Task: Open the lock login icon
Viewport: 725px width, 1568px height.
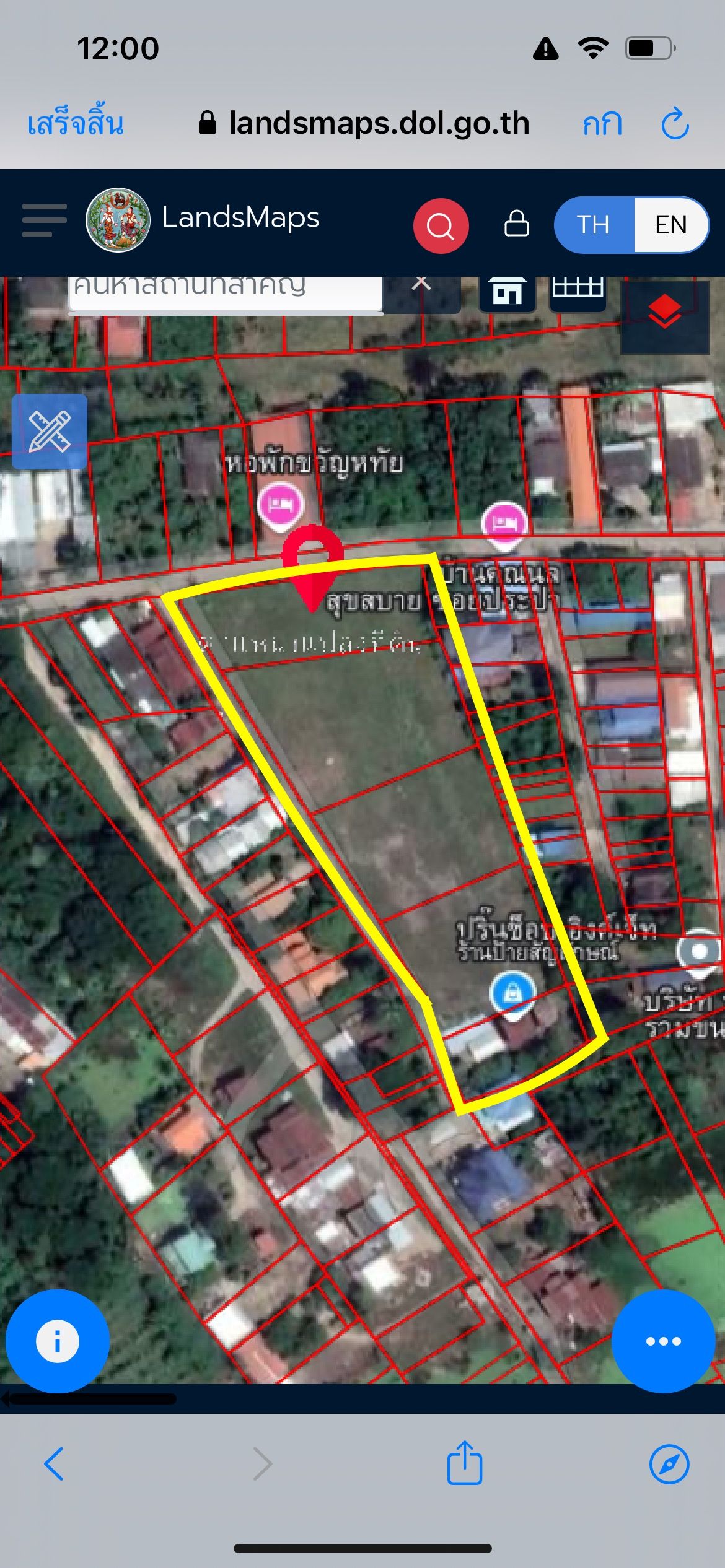Action: point(516,224)
